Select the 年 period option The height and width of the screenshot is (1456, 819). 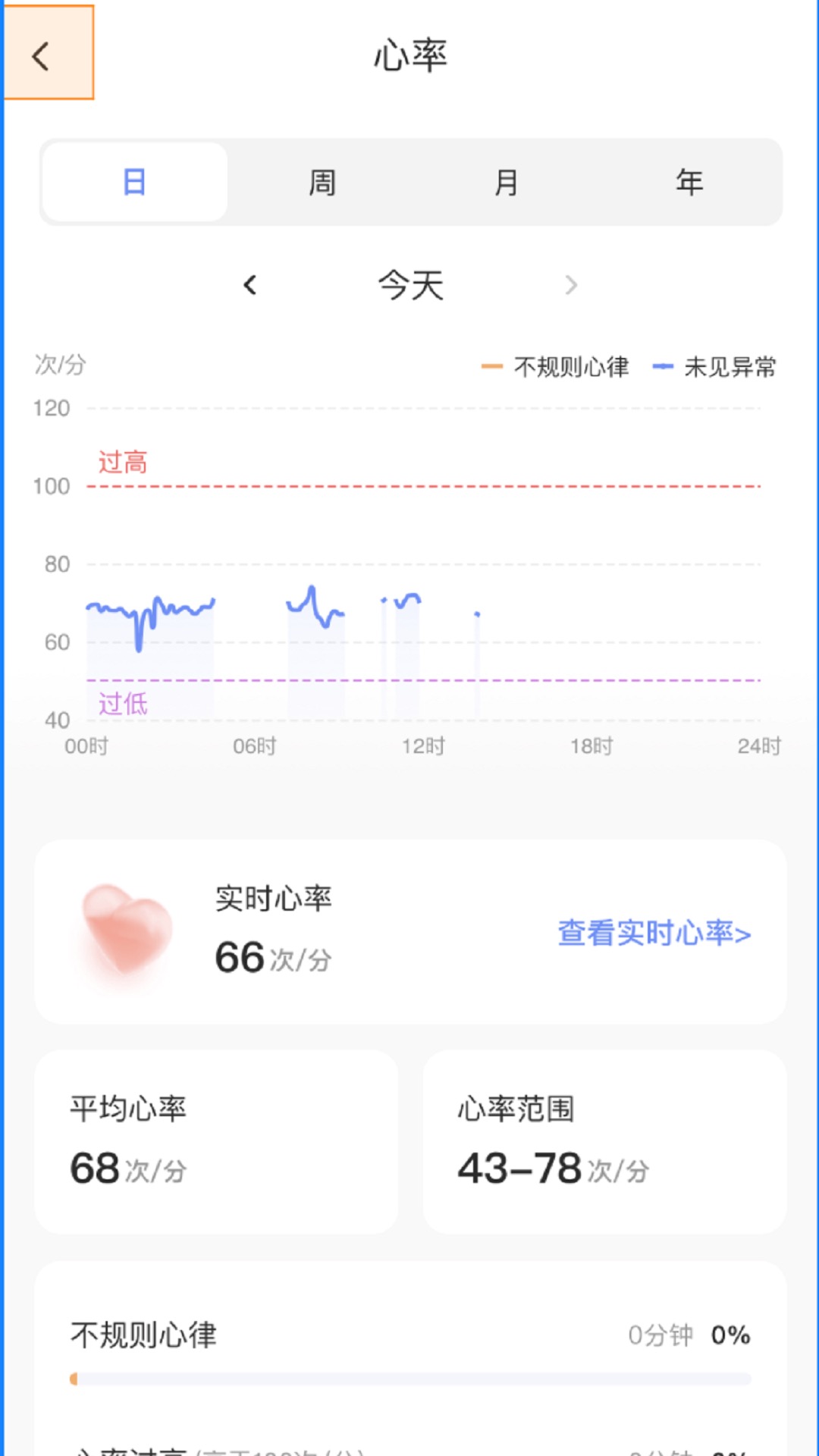click(689, 181)
